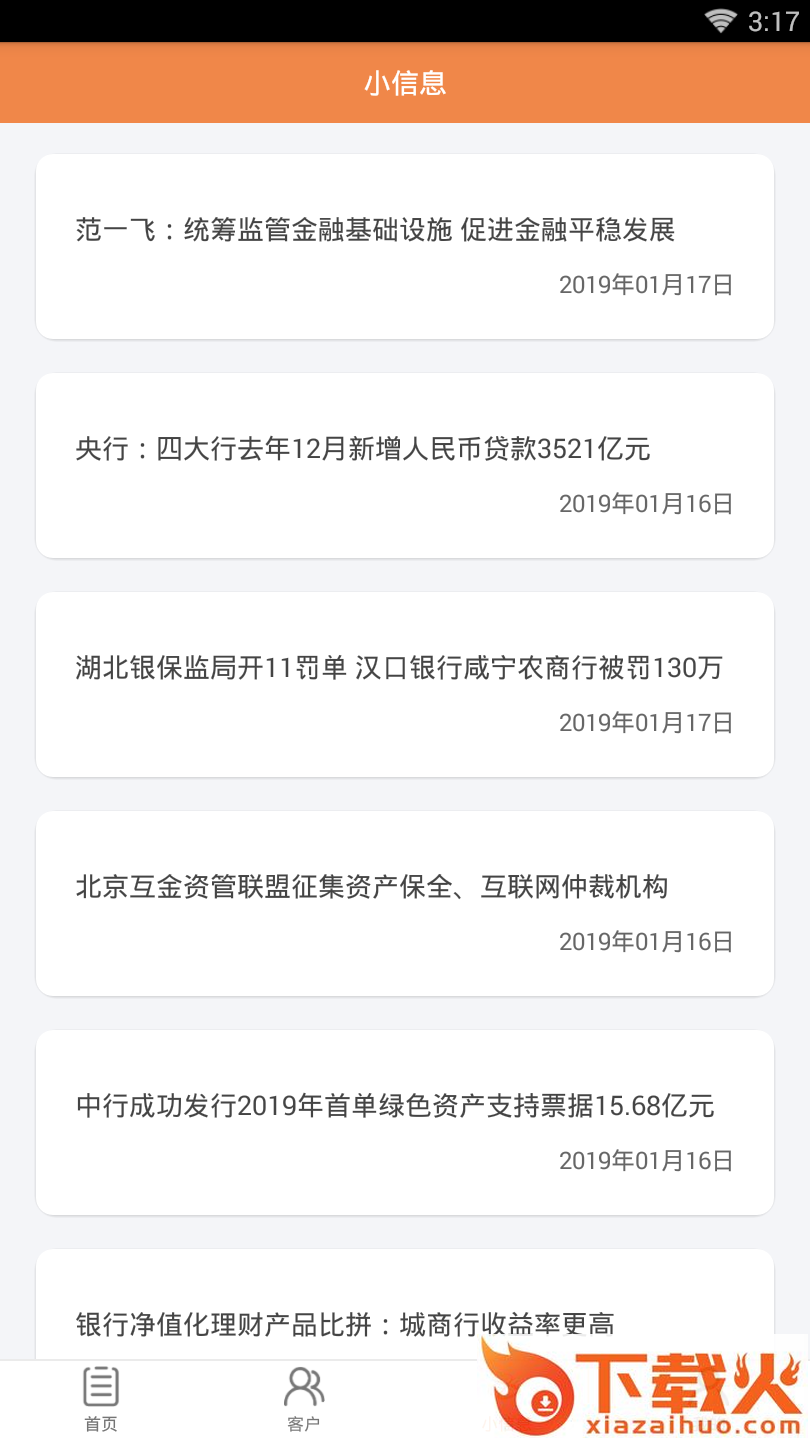This screenshot has width=810, height=1440.
Task: Open the 中行绿色资产支持票据 news article
Action: (x=405, y=1121)
